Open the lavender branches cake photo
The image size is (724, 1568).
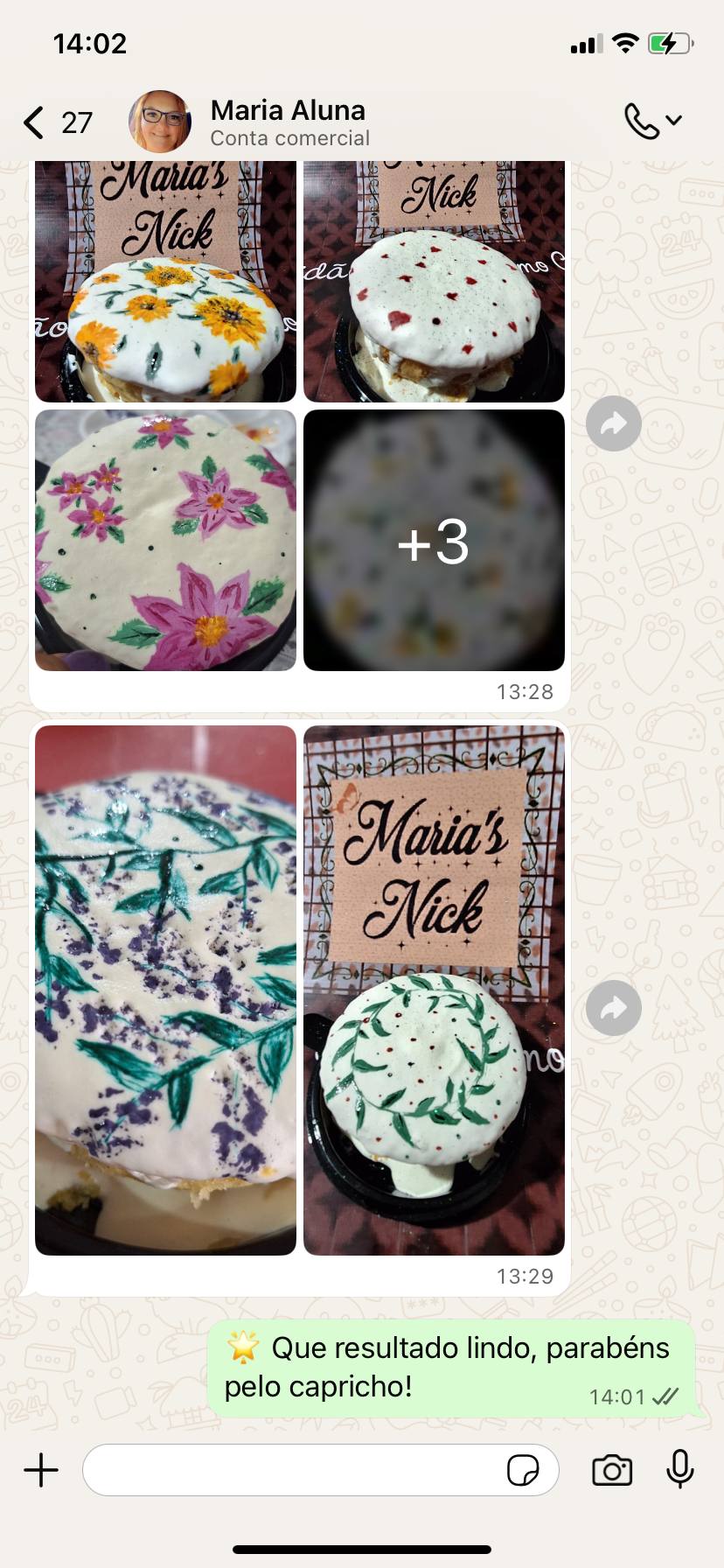165,990
